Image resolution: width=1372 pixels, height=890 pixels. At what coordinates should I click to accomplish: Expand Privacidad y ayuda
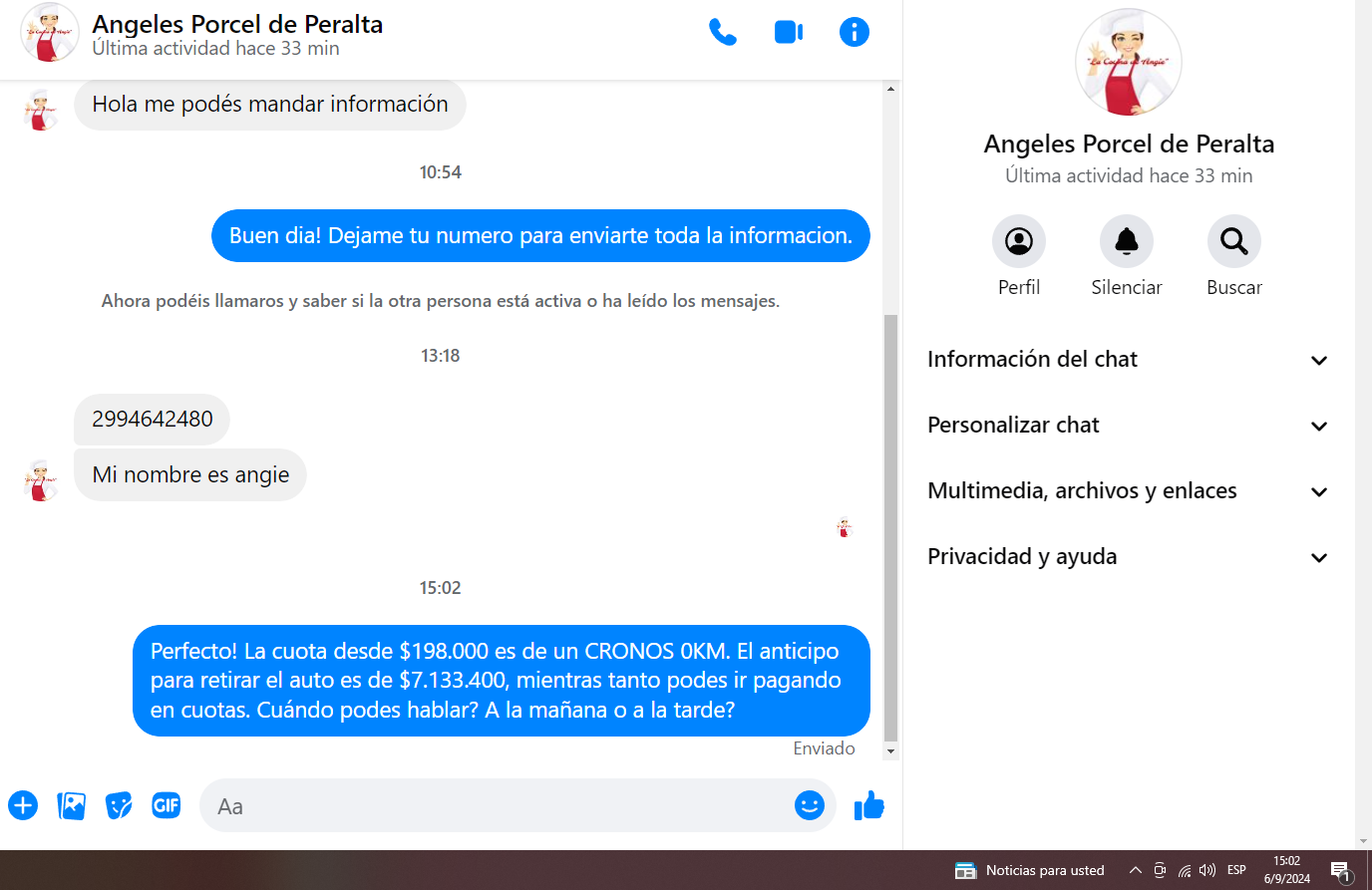pos(1127,557)
